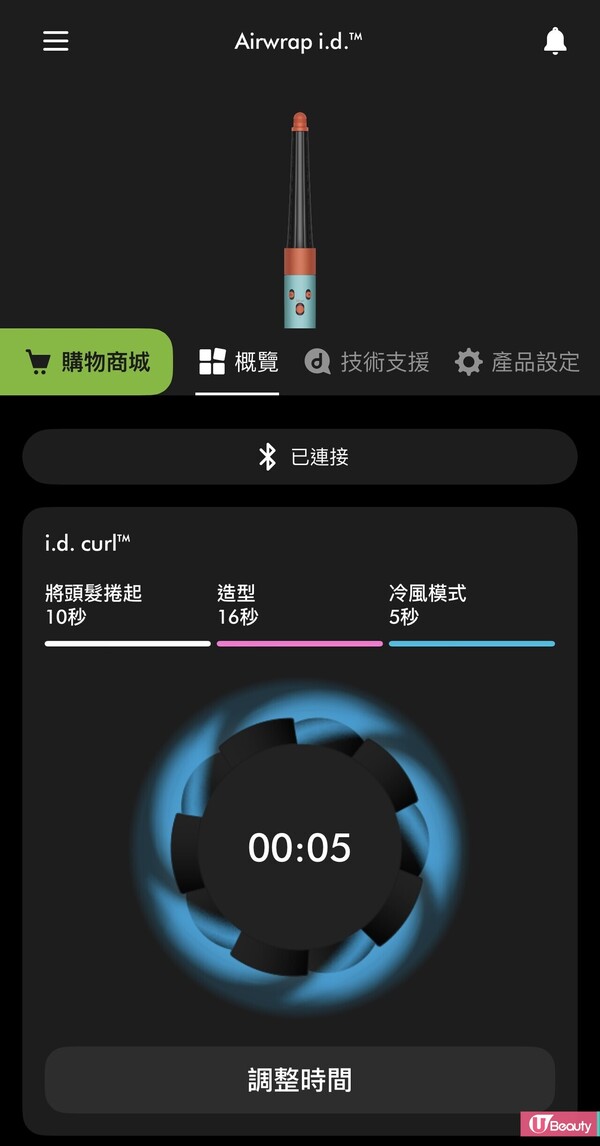Open the notifications bell
The width and height of the screenshot is (600, 1146).
[x=554, y=41]
